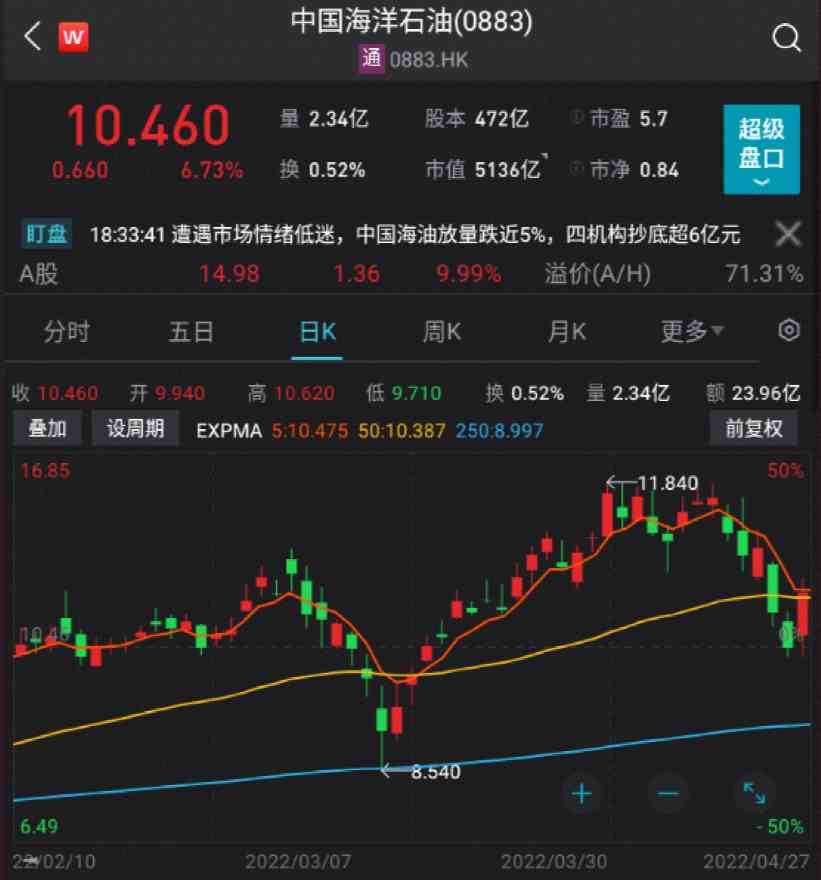This screenshot has width=821, height=880.
Task: Switch to the 月K chart tab
Action: (567, 332)
